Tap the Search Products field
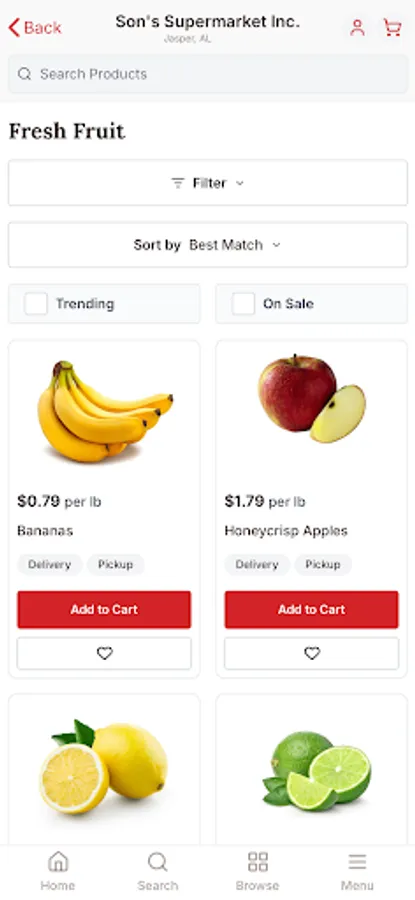The image size is (415, 900). [208, 74]
